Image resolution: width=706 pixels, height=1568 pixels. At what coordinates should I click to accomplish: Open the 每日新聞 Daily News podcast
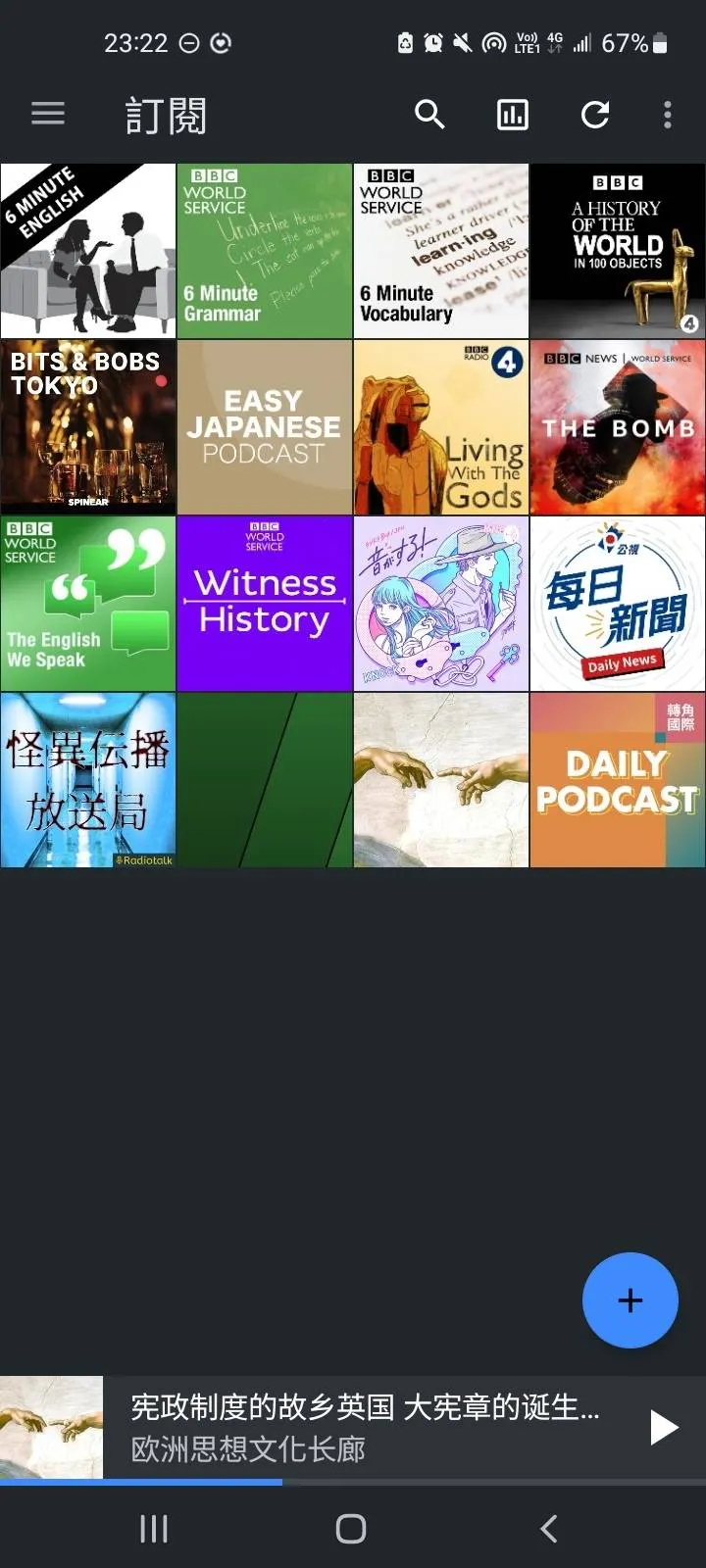[617, 603]
